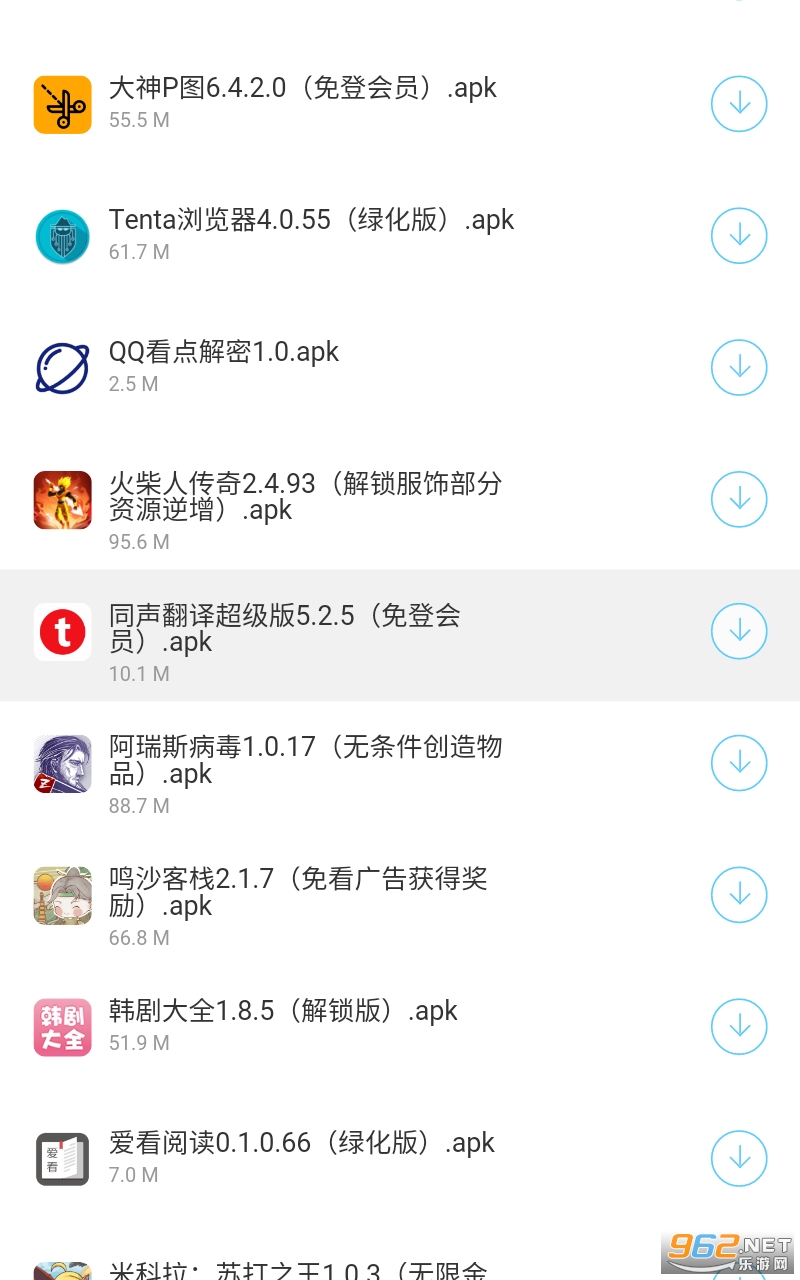Download 火柴人传奇2.4.93 apk
The image size is (800, 1280).
(739, 500)
